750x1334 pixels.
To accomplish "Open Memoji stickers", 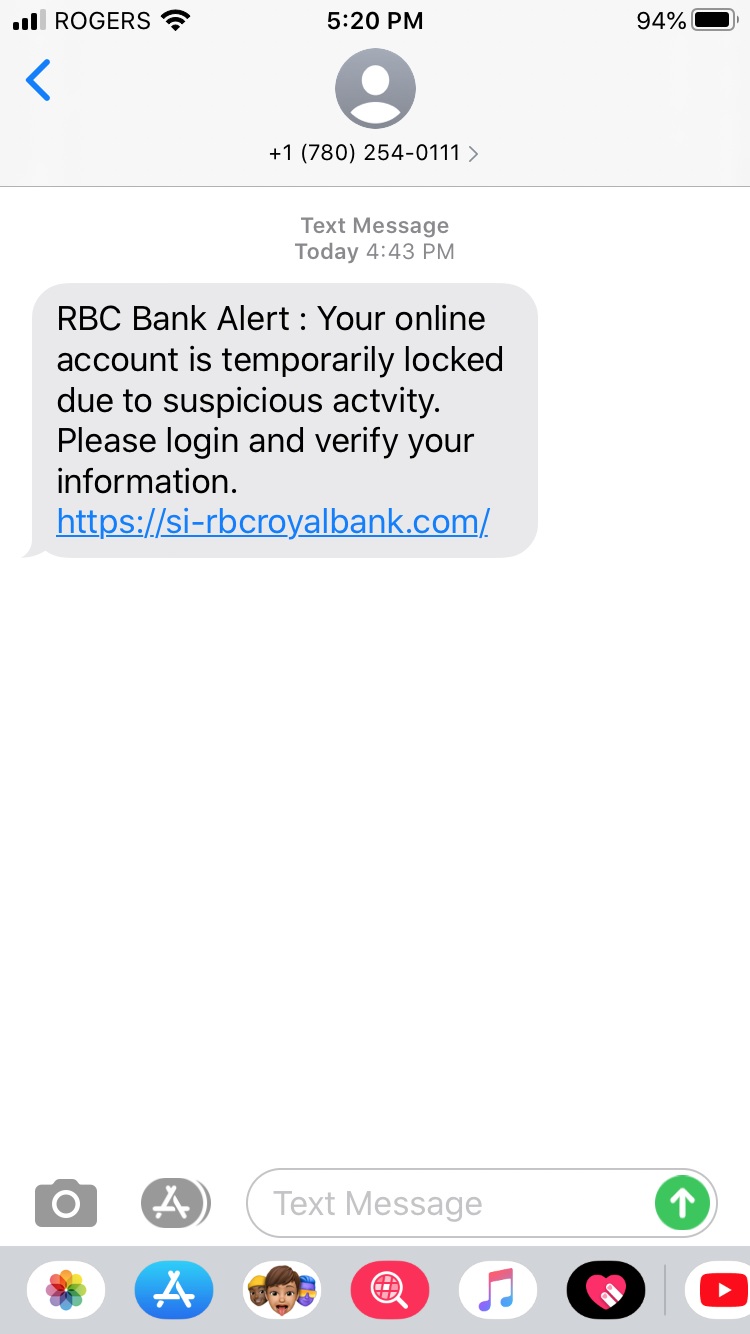I will point(282,1291).
